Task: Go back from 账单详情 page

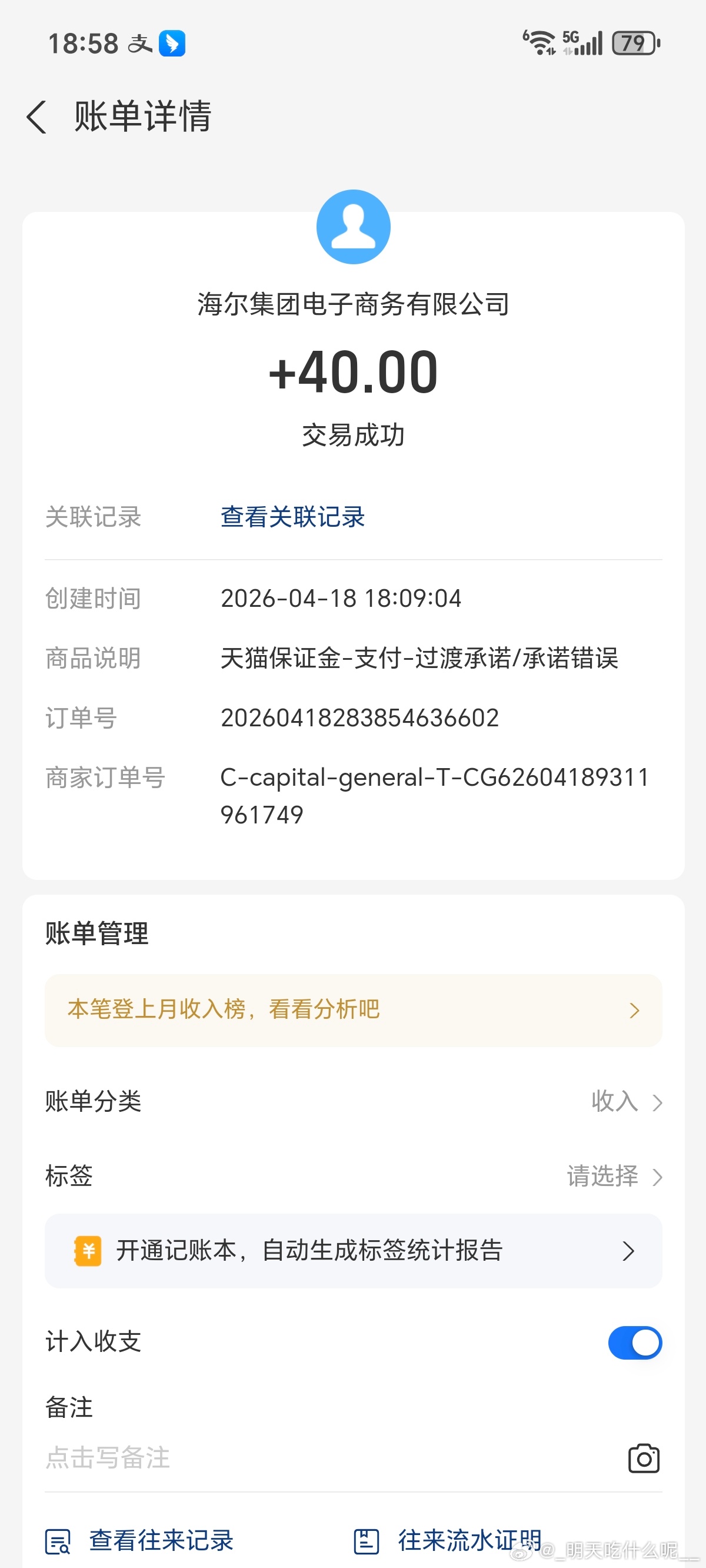Action: (36, 117)
